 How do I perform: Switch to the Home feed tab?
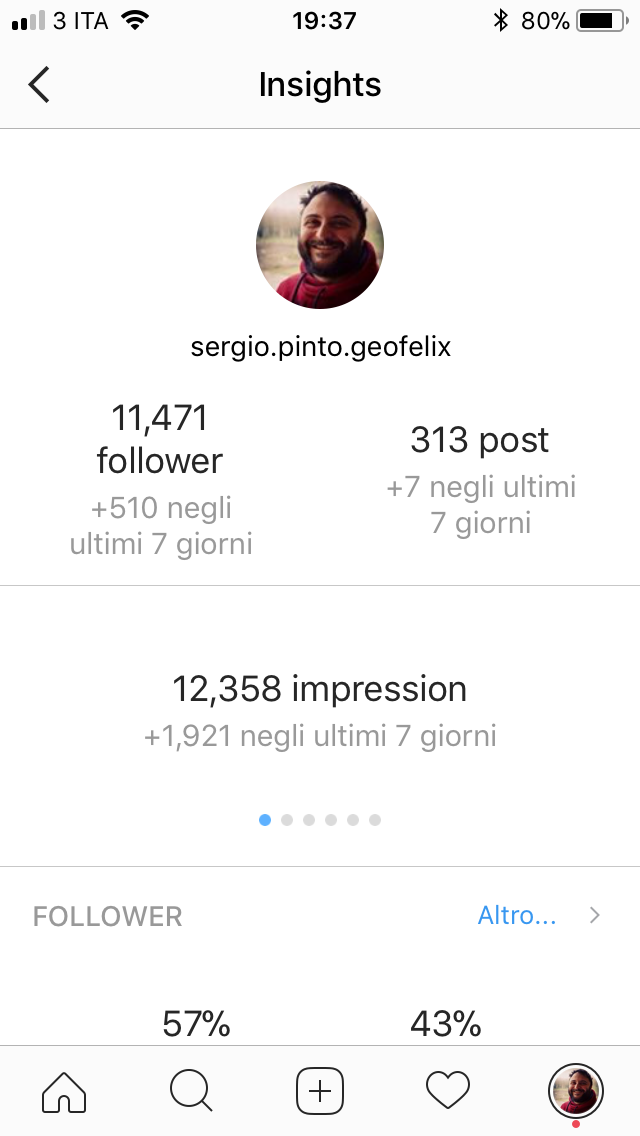[64, 1090]
